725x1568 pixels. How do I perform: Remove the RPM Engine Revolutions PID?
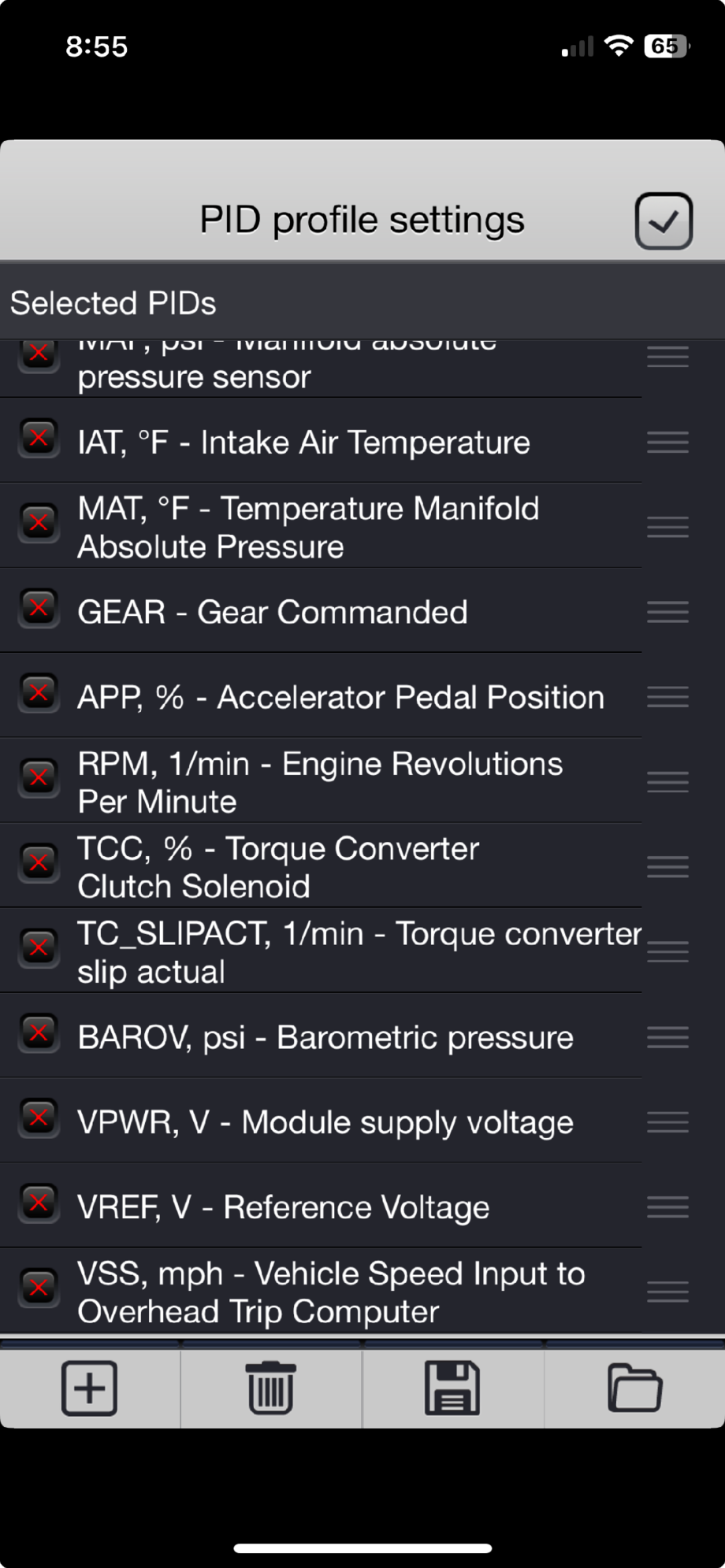pyautogui.click(x=39, y=777)
